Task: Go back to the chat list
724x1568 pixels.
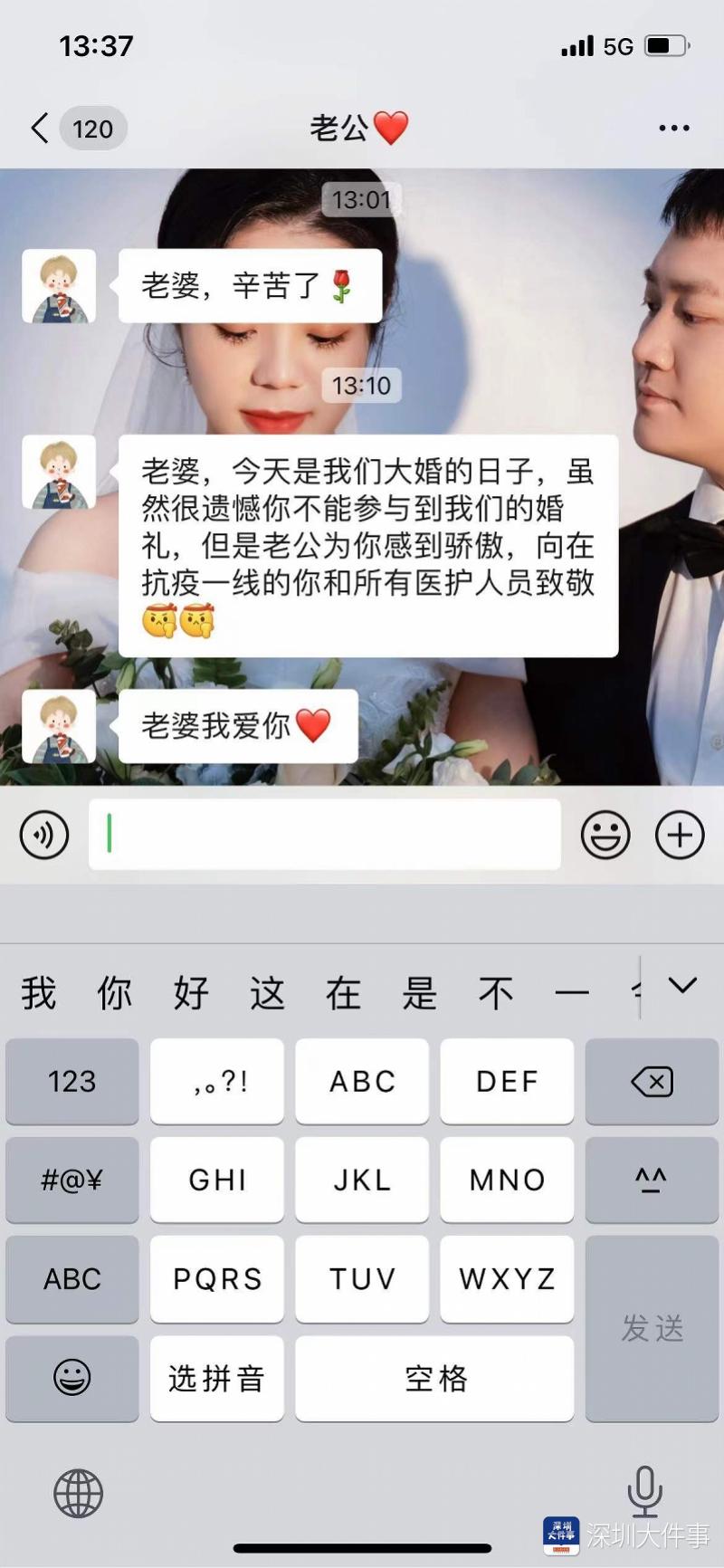Action: coord(41,129)
